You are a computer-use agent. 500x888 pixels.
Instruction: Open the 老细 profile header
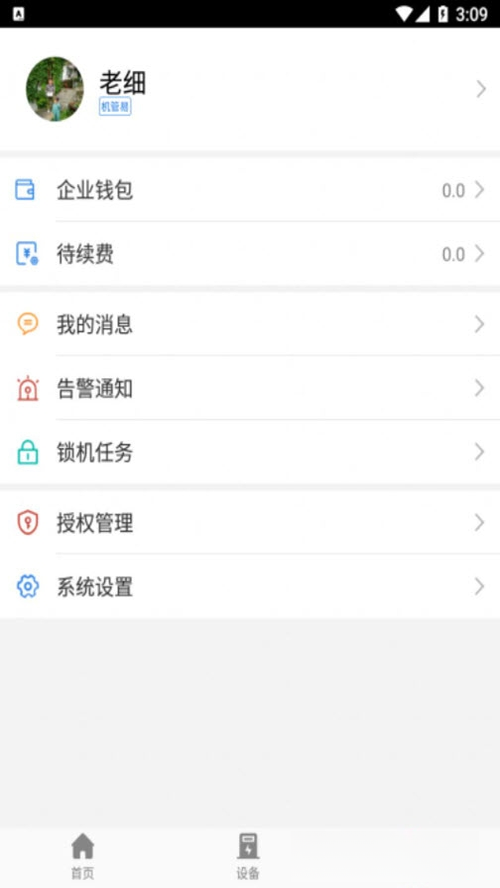pos(250,89)
